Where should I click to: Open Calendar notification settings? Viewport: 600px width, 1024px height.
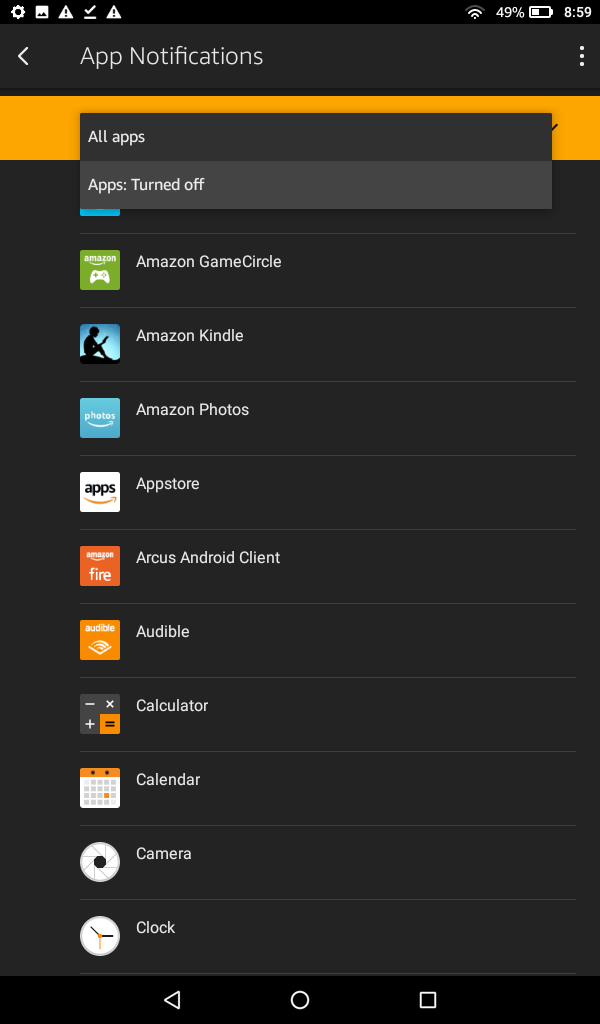pyautogui.click(x=328, y=788)
